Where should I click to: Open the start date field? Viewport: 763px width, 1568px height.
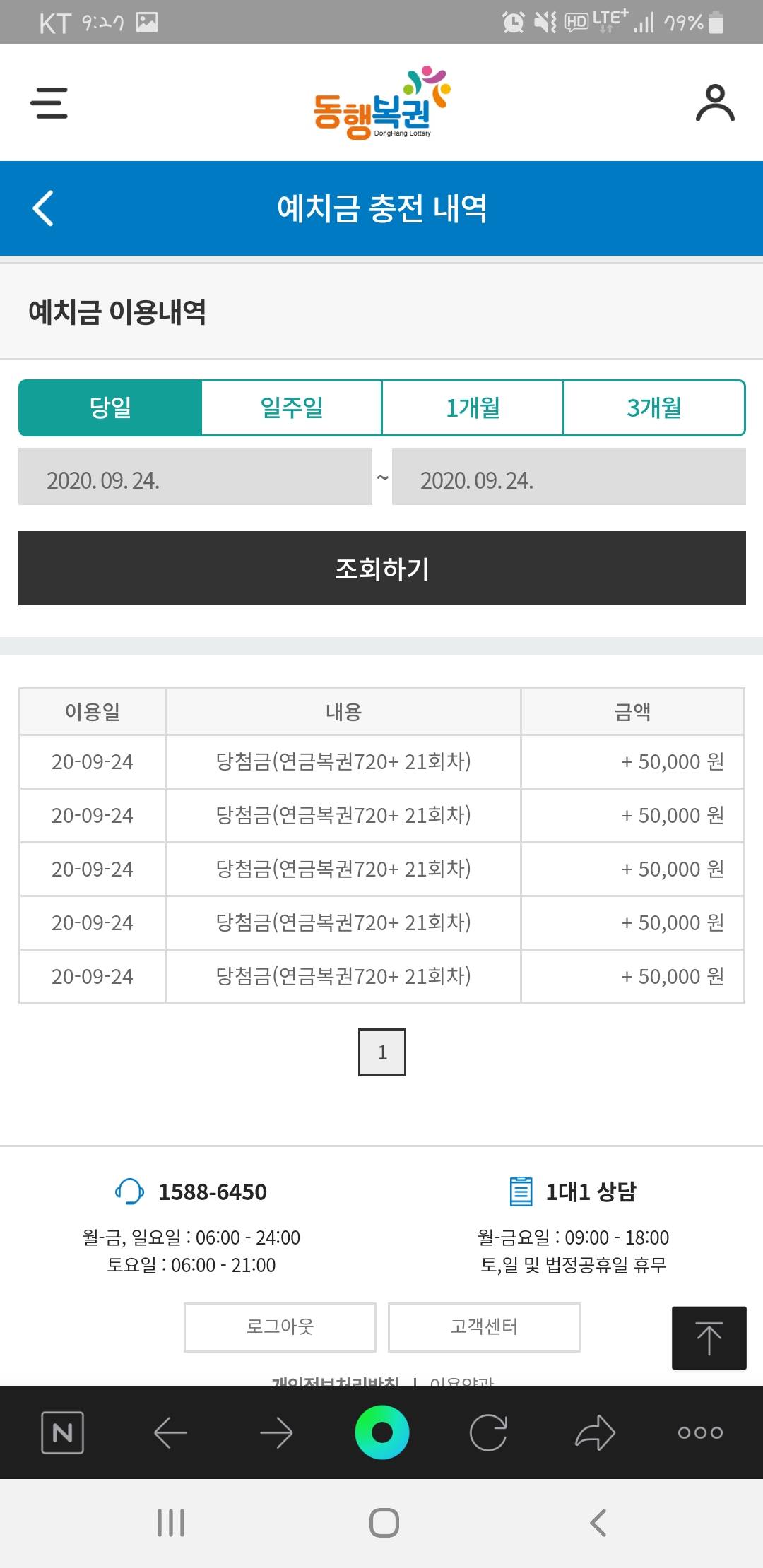point(195,477)
